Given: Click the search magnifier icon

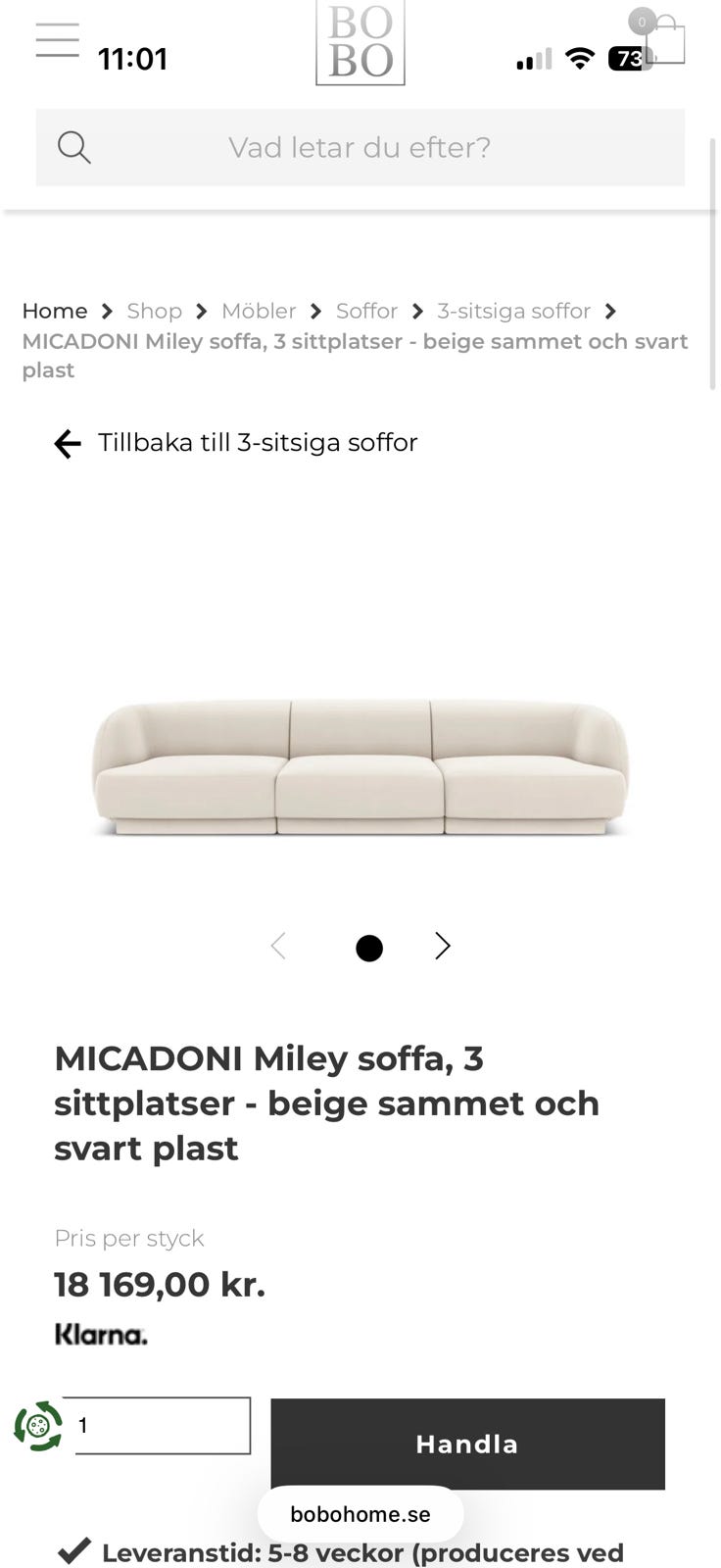Looking at the screenshot, I should tap(74, 147).
